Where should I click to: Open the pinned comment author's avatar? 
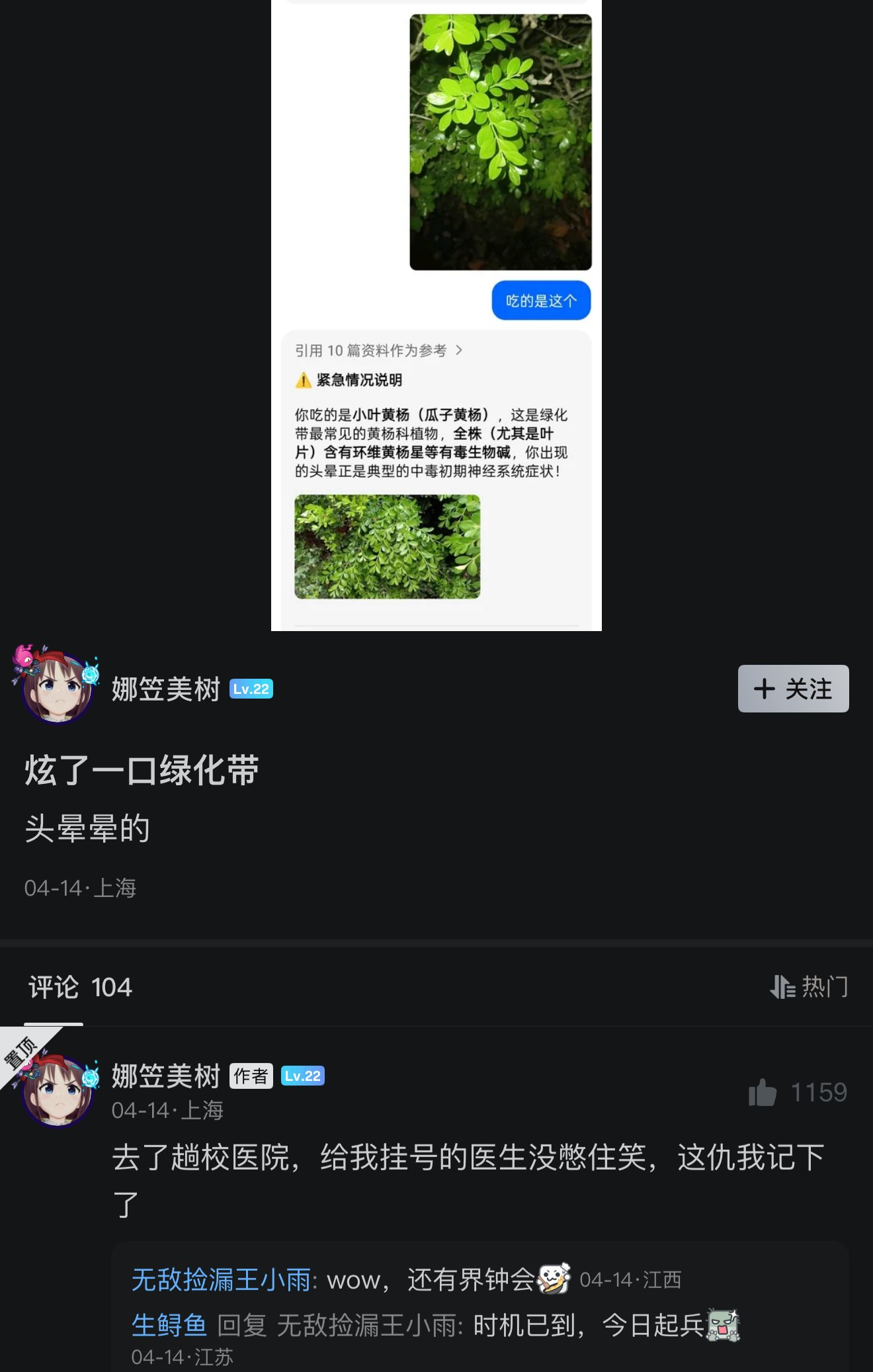57,1091
